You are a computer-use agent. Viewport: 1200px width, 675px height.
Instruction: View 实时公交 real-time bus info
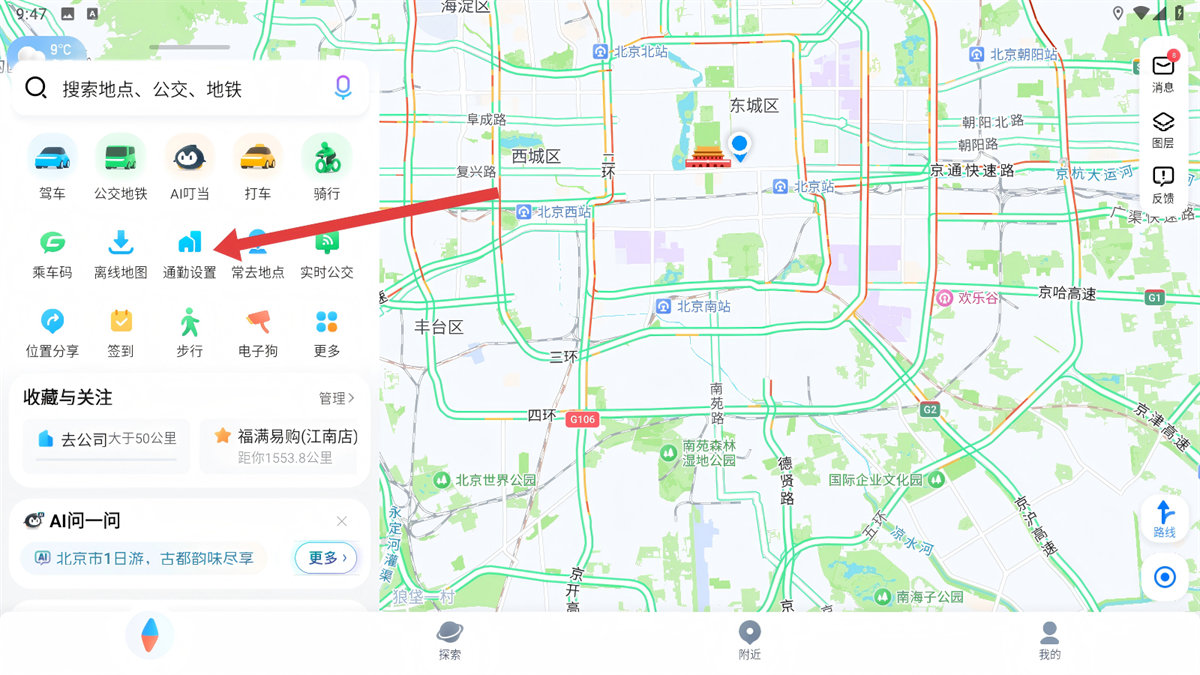click(x=327, y=253)
